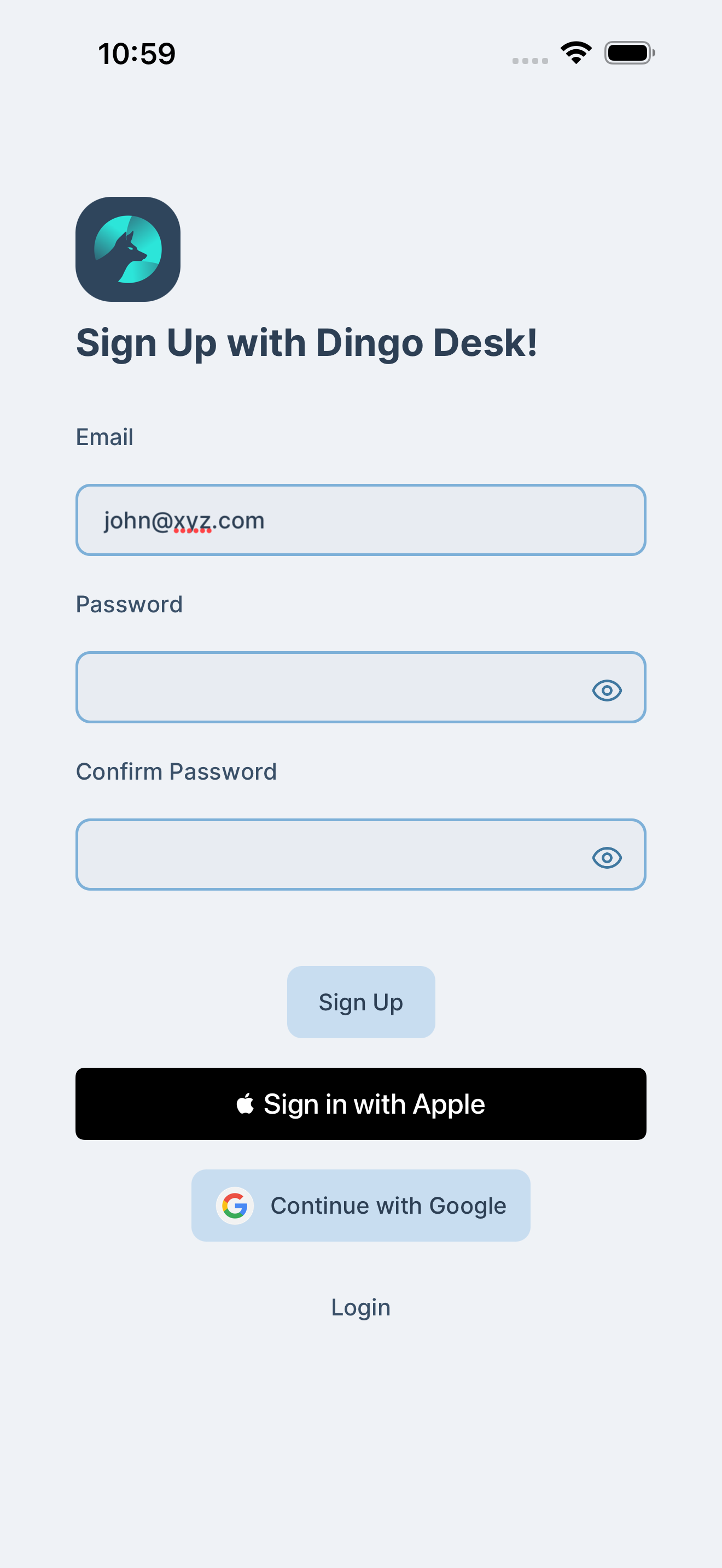The image size is (722, 1568).
Task: Select Sign in with Apple
Action: click(x=360, y=1103)
